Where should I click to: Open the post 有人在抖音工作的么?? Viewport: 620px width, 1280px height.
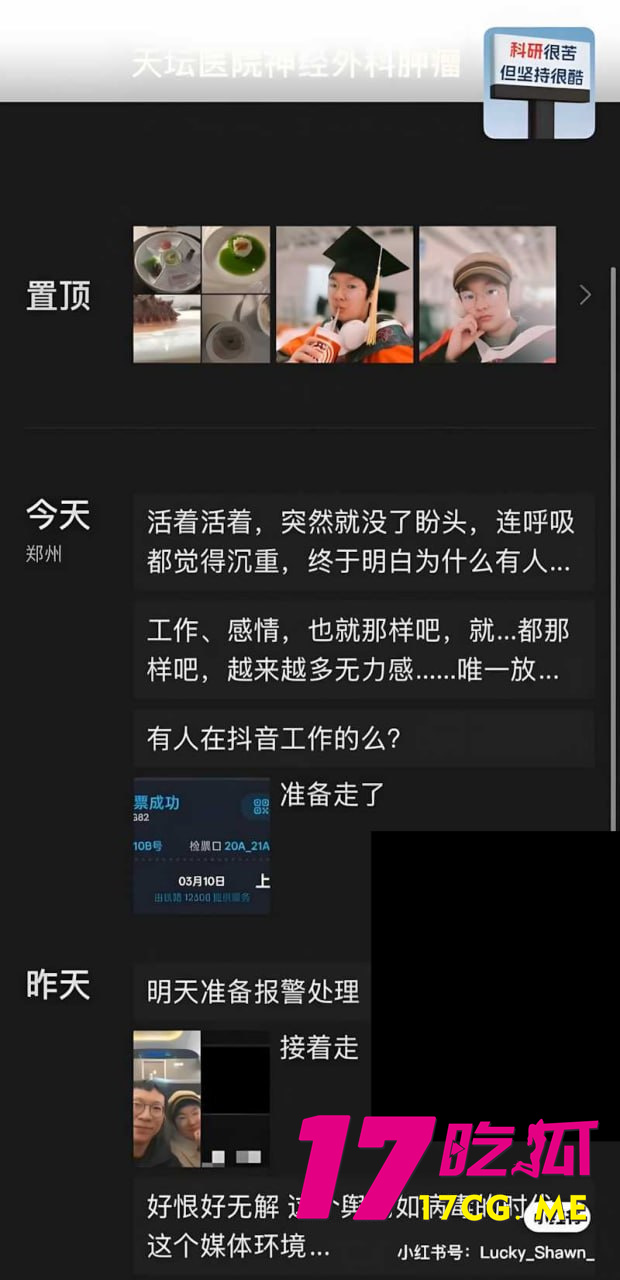(x=362, y=739)
